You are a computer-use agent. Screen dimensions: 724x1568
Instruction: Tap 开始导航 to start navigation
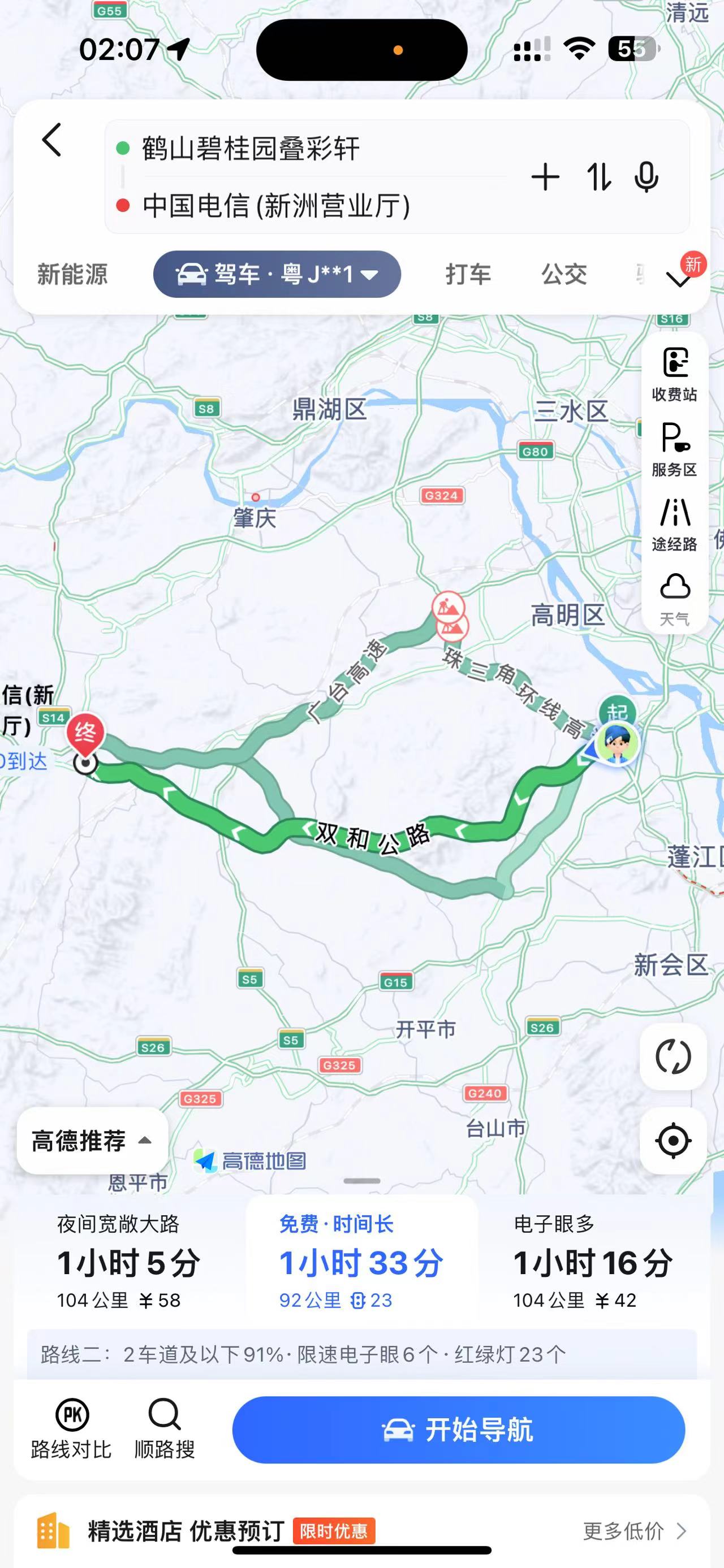point(458,1430)
